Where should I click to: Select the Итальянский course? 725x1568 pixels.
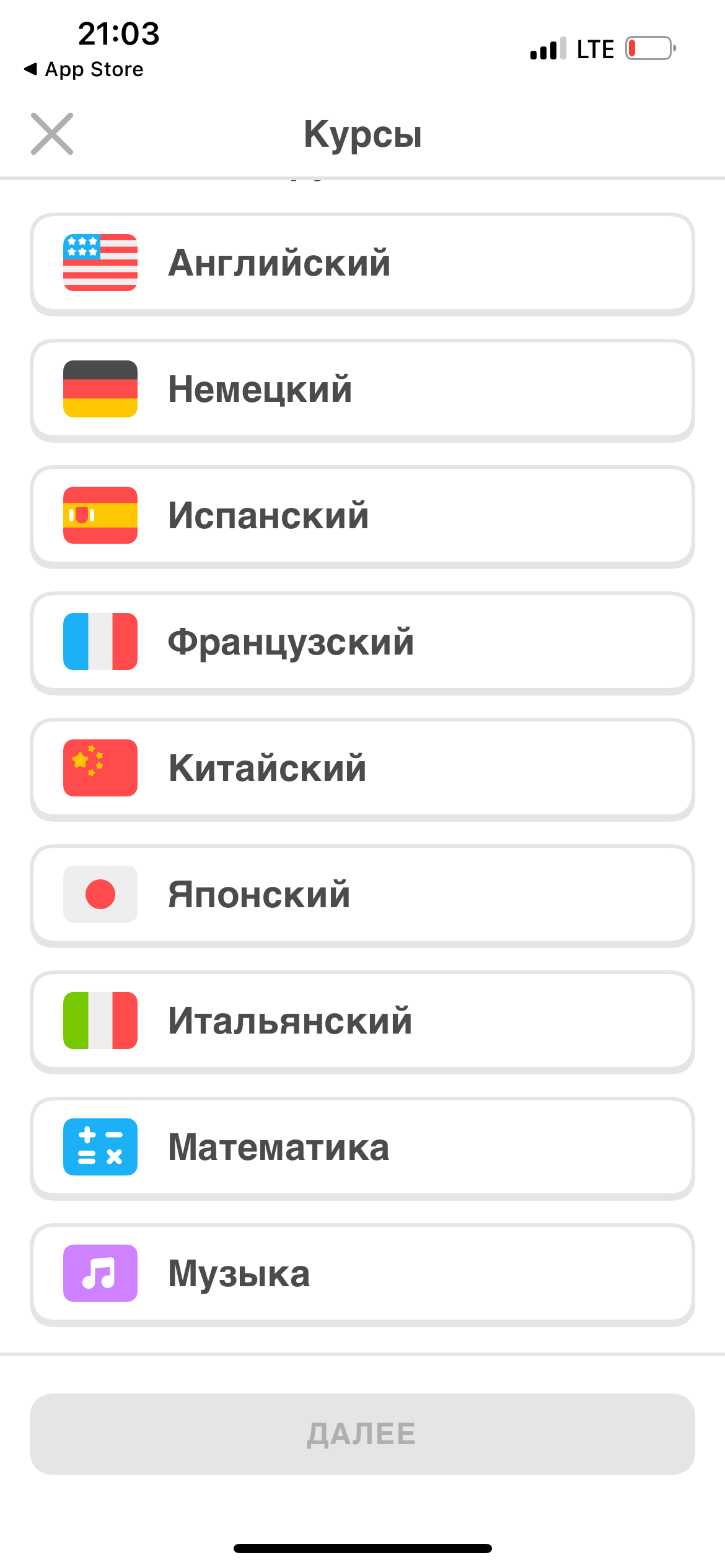(362, 1021)
